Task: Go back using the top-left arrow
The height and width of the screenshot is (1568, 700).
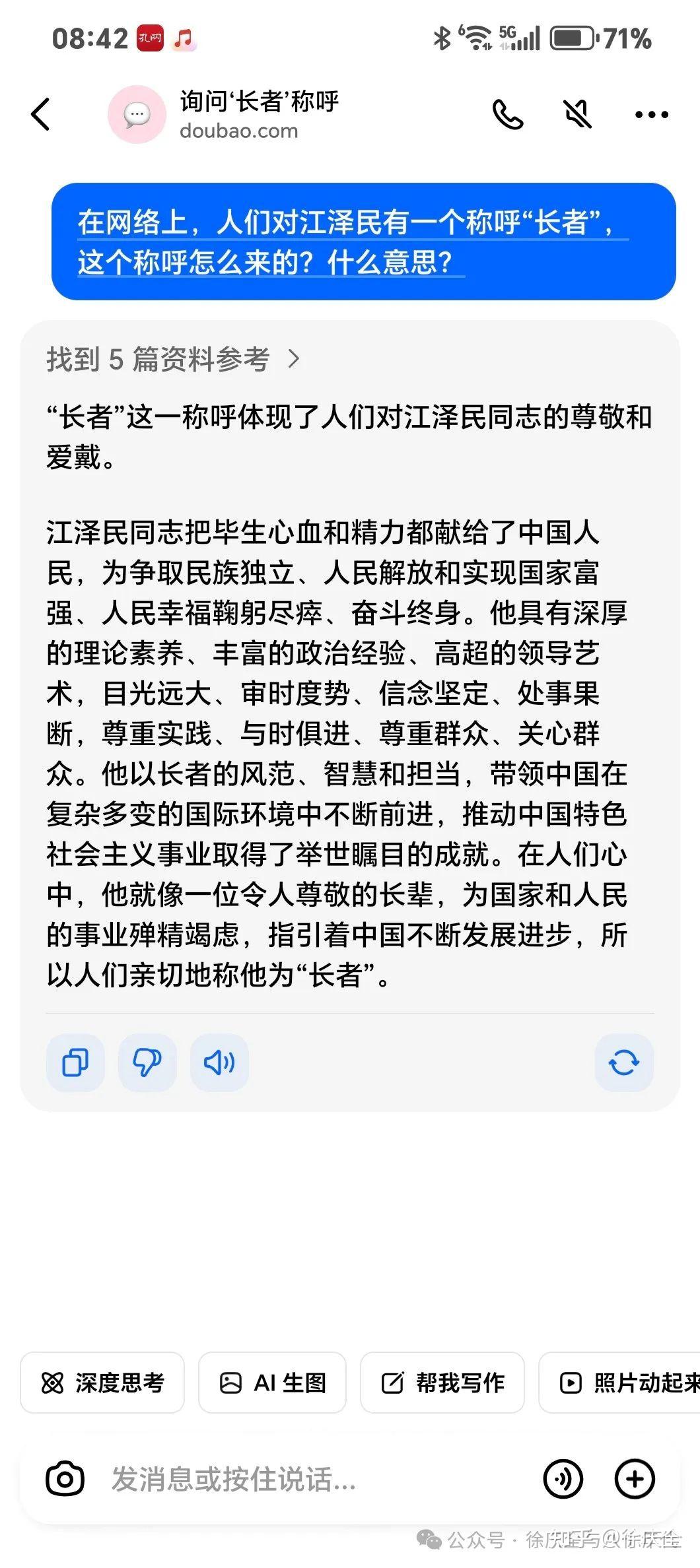Action: tap(41, 114)
